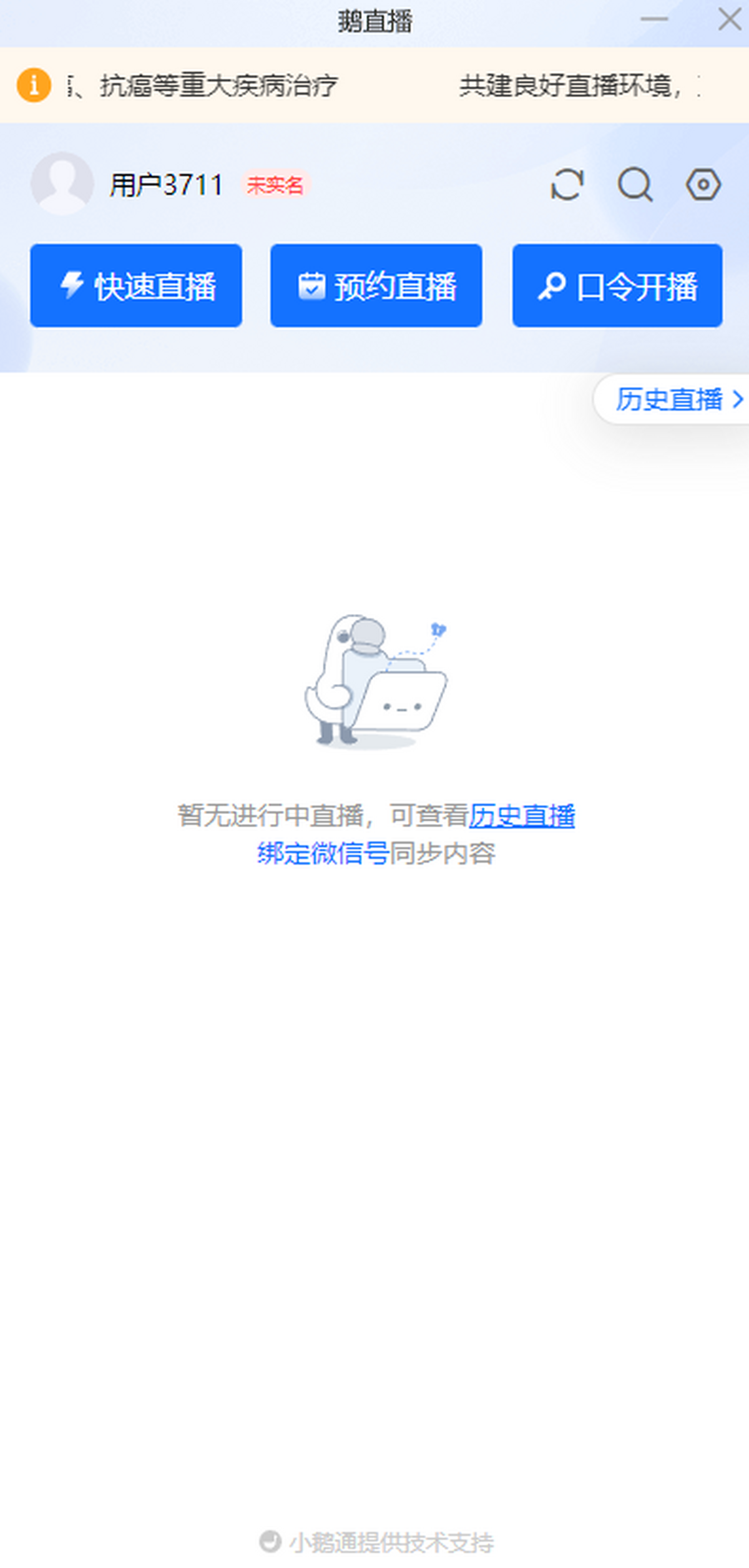
Task: Start 快速直播 quick live
Action: coord(136,286)
